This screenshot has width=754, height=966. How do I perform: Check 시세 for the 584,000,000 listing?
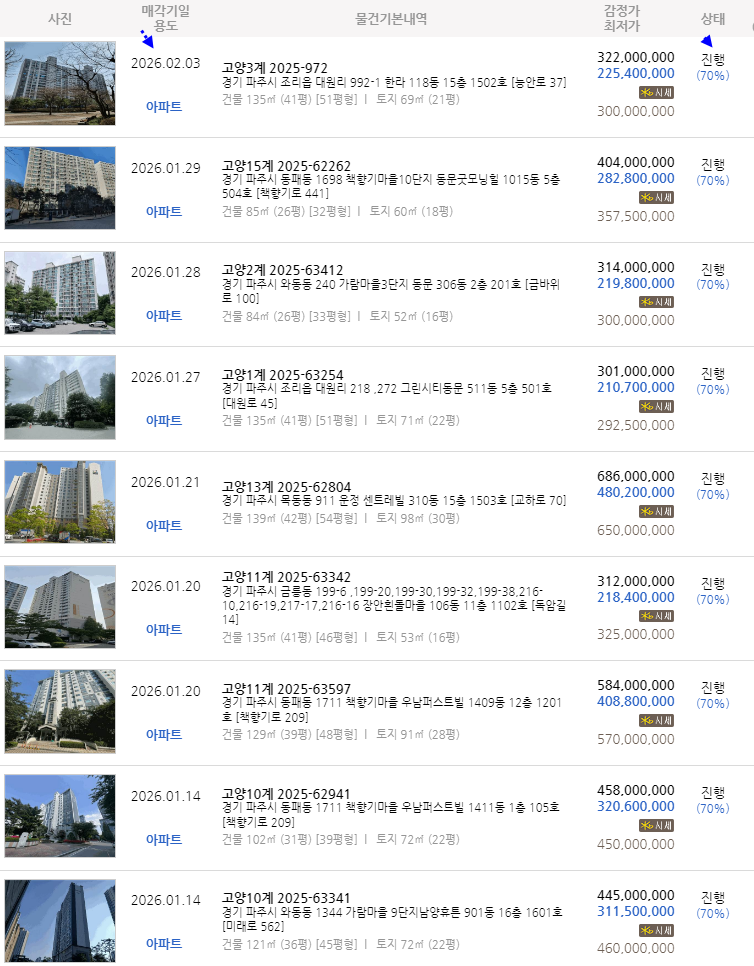pyautogui.click(x=656, y=720)
